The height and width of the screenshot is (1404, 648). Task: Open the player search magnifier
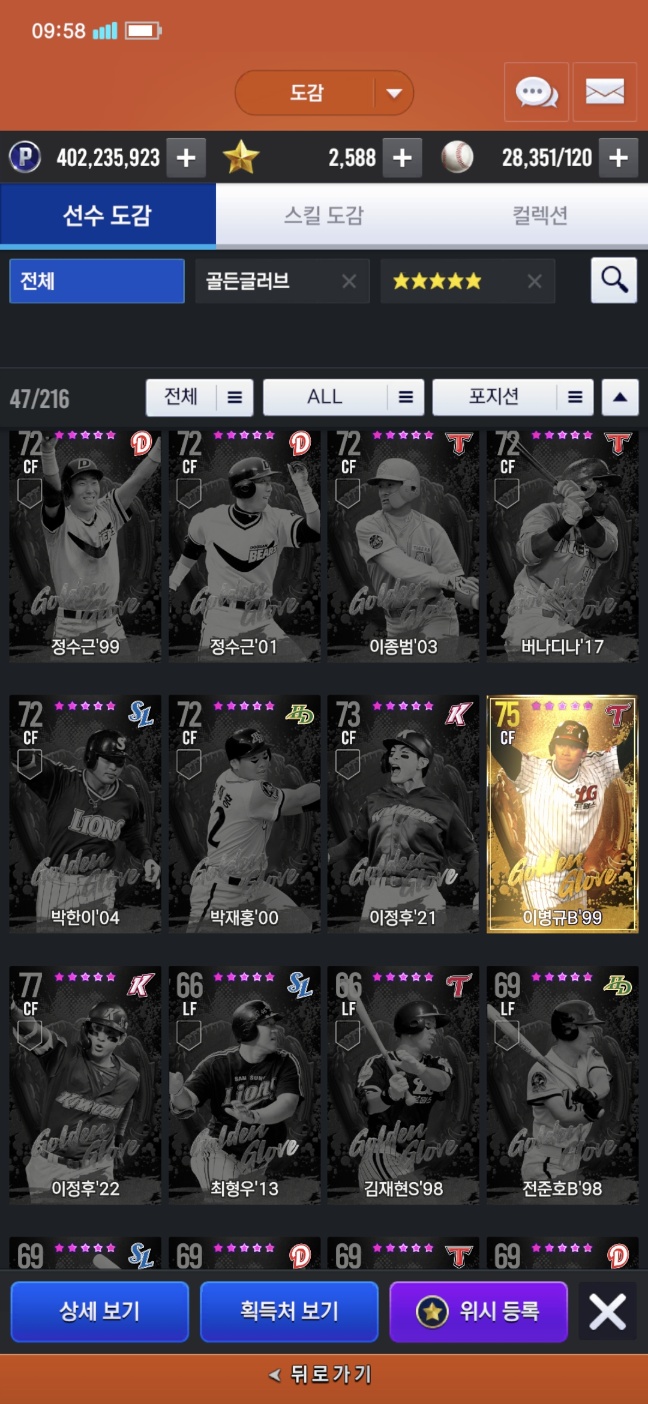(x=613, y=281)
